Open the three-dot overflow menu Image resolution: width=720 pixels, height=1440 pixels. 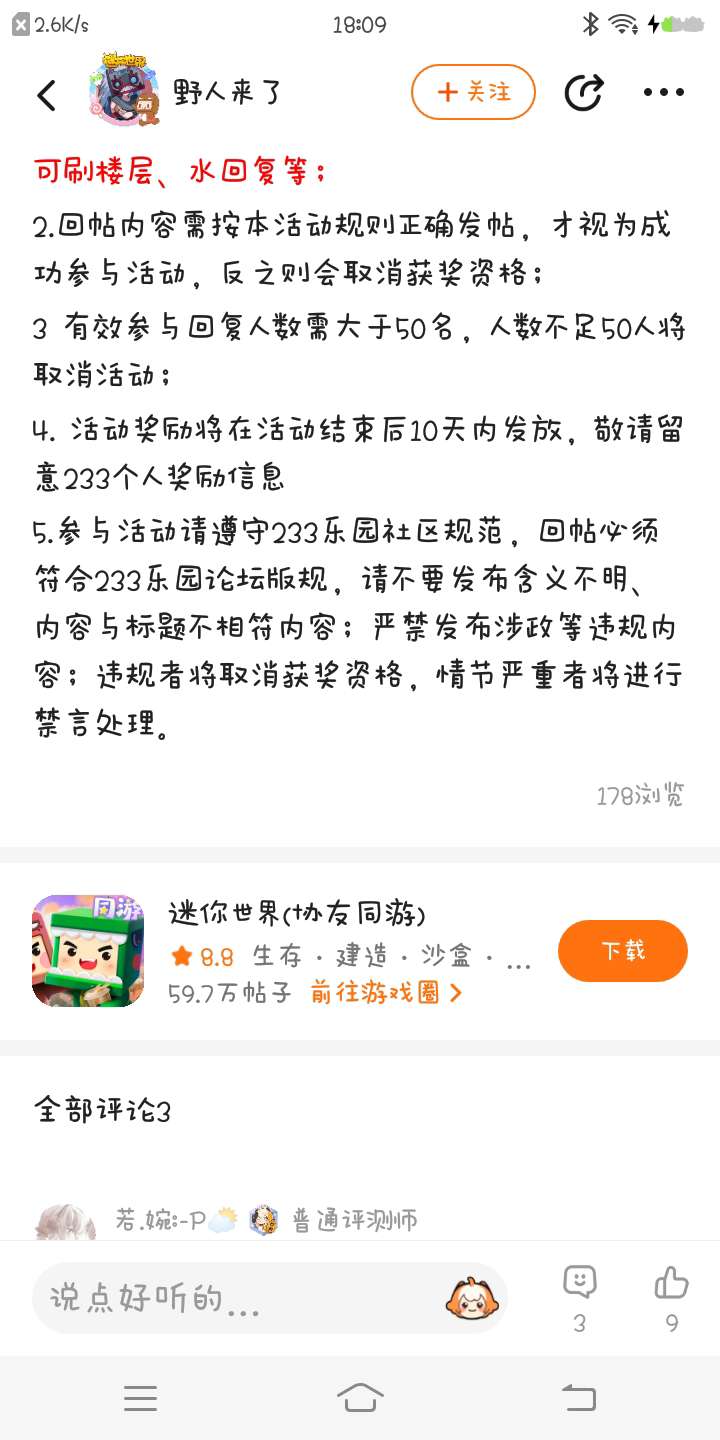664,93
